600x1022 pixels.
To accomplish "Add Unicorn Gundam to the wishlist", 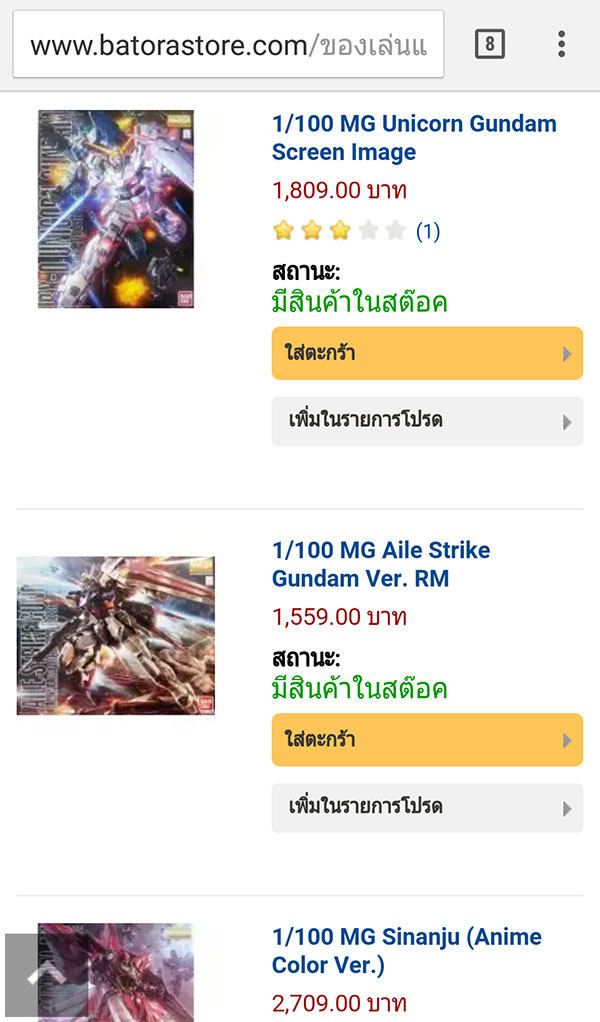I will tap(427, 421).
